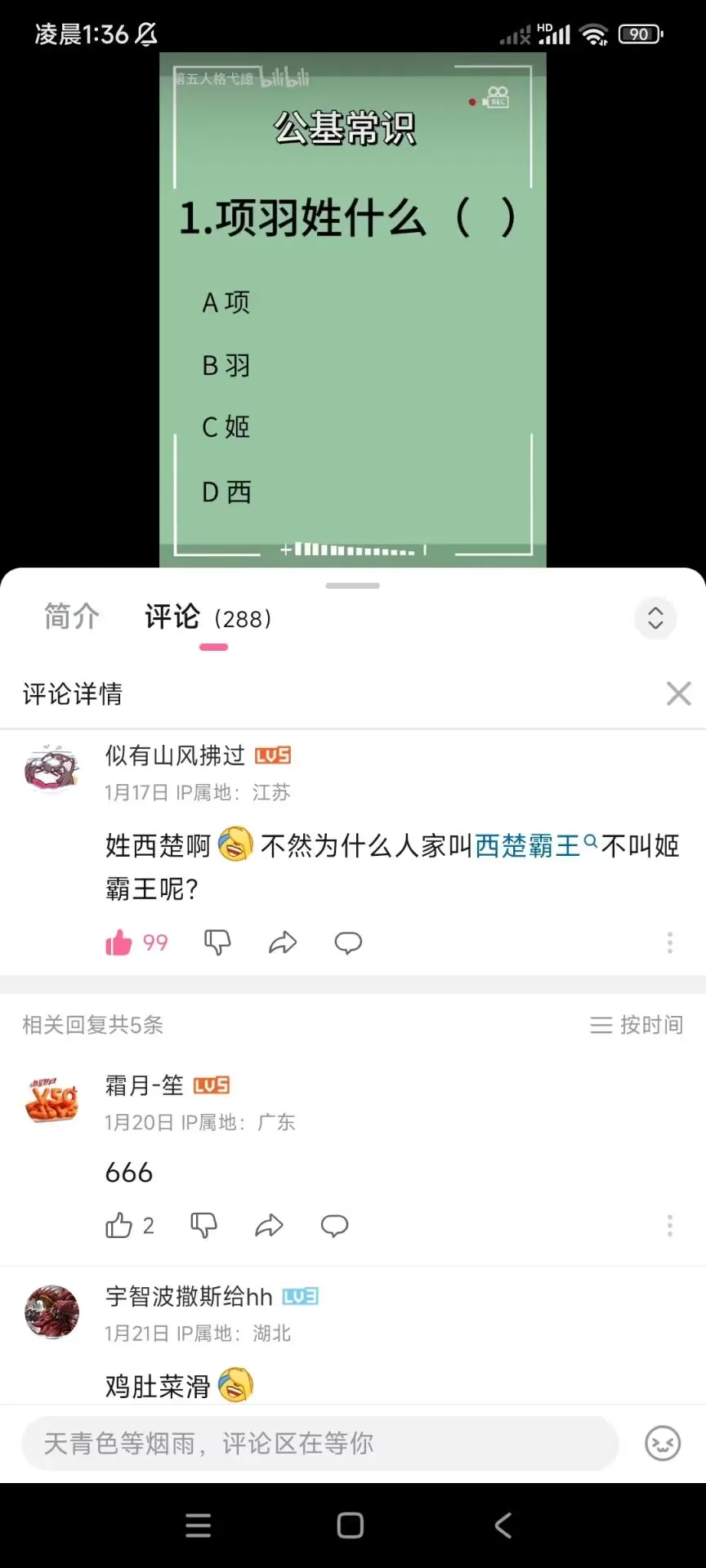Select the 评论 tab
706x1568 pixels.
tap(172, 617)
